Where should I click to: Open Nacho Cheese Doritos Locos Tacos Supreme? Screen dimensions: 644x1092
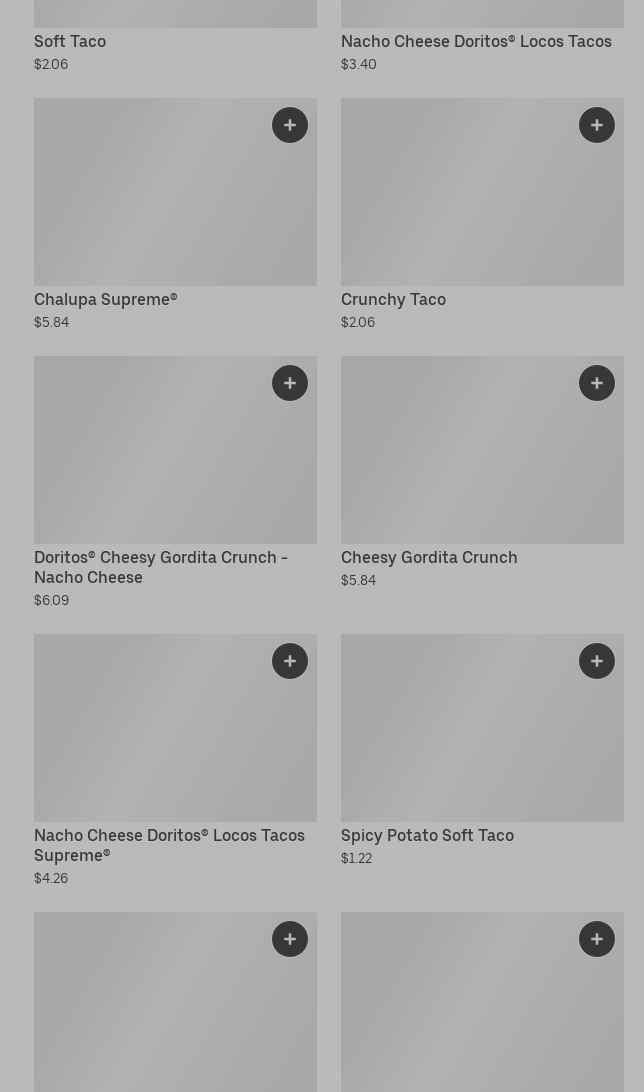coord(169,845)
